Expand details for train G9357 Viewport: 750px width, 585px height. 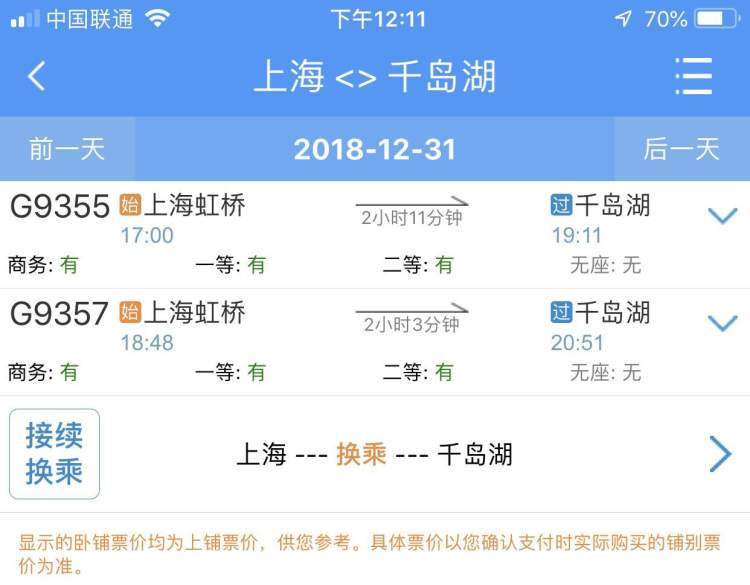[x=722, y=322]
